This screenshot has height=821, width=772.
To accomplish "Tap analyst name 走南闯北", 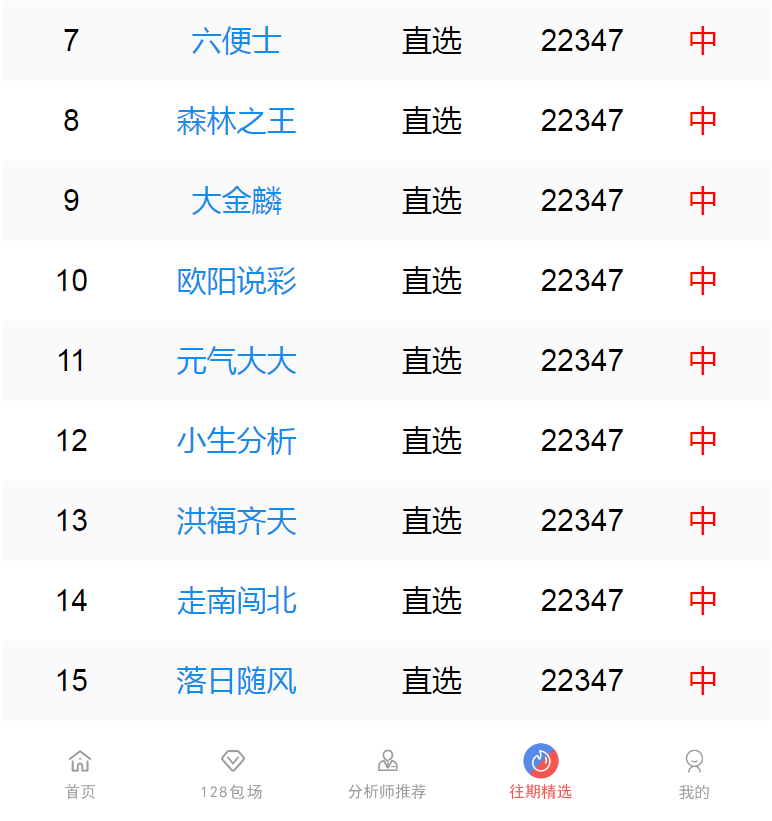I will pyautogui.click(x=236, y=601).
